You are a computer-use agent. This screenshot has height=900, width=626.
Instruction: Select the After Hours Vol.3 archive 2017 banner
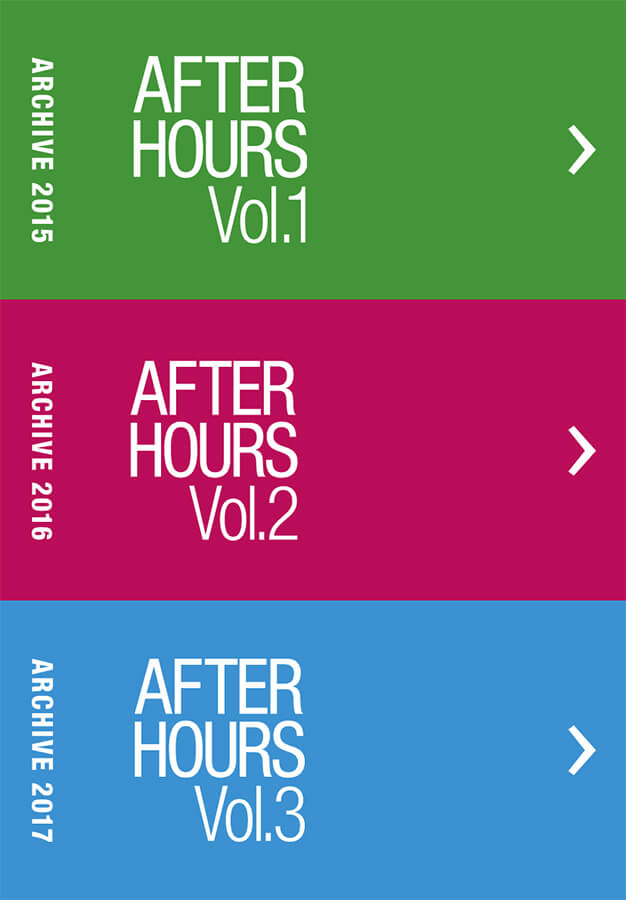pyautogui.click(x=313, y=750)
